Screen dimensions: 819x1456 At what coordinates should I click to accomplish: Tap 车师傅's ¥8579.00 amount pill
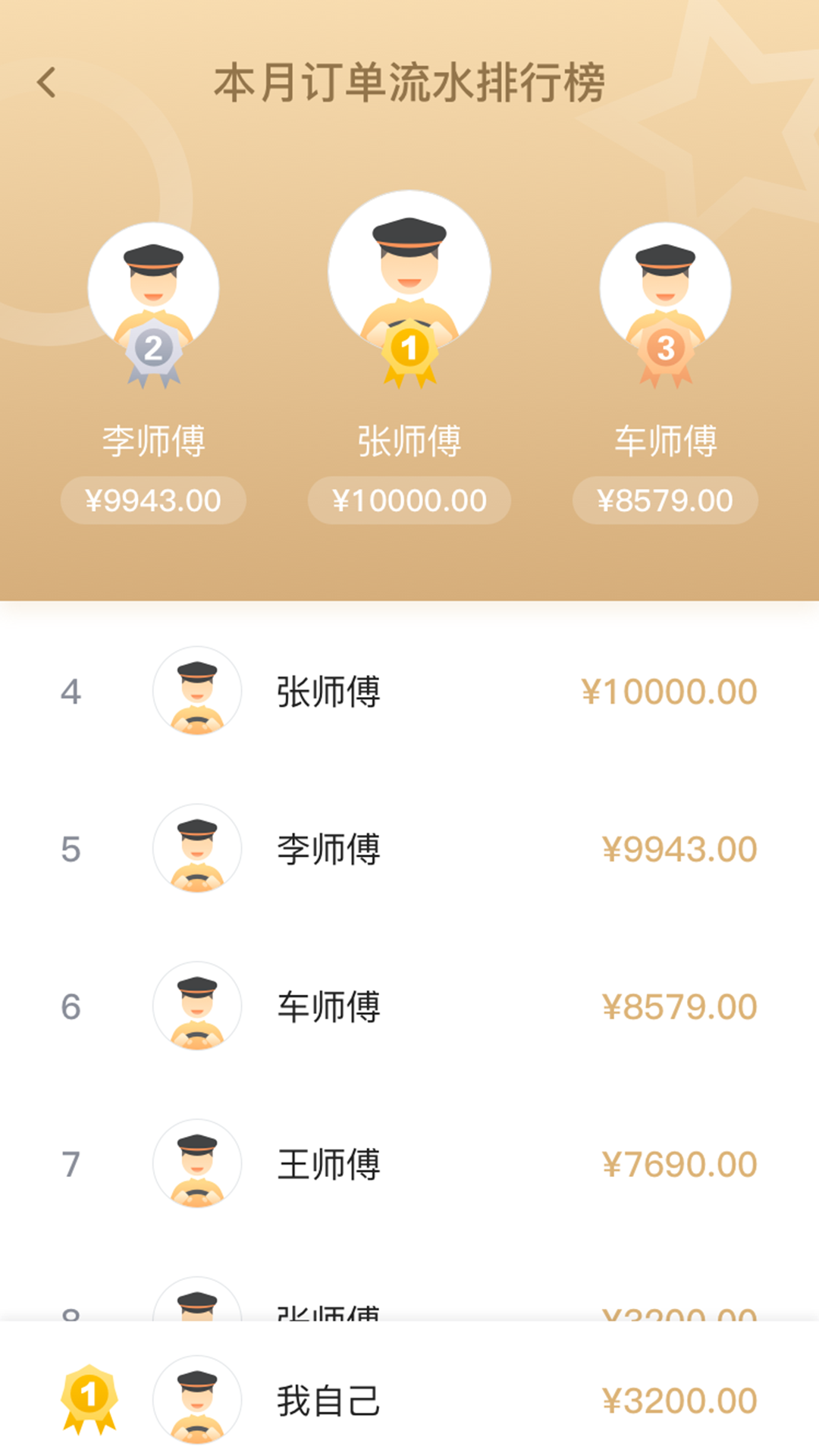click(664, 500)
